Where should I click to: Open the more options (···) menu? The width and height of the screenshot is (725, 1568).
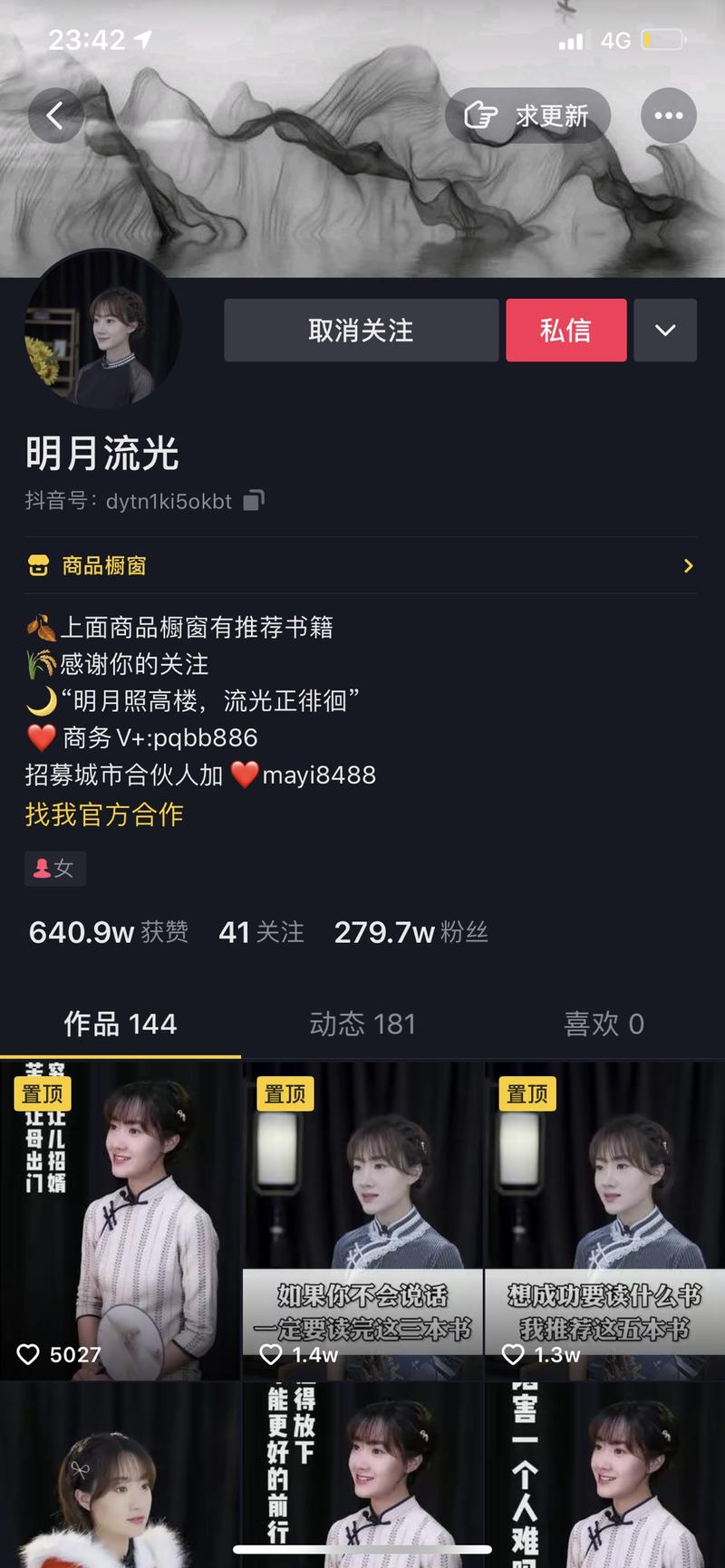[x=668, y=115]
